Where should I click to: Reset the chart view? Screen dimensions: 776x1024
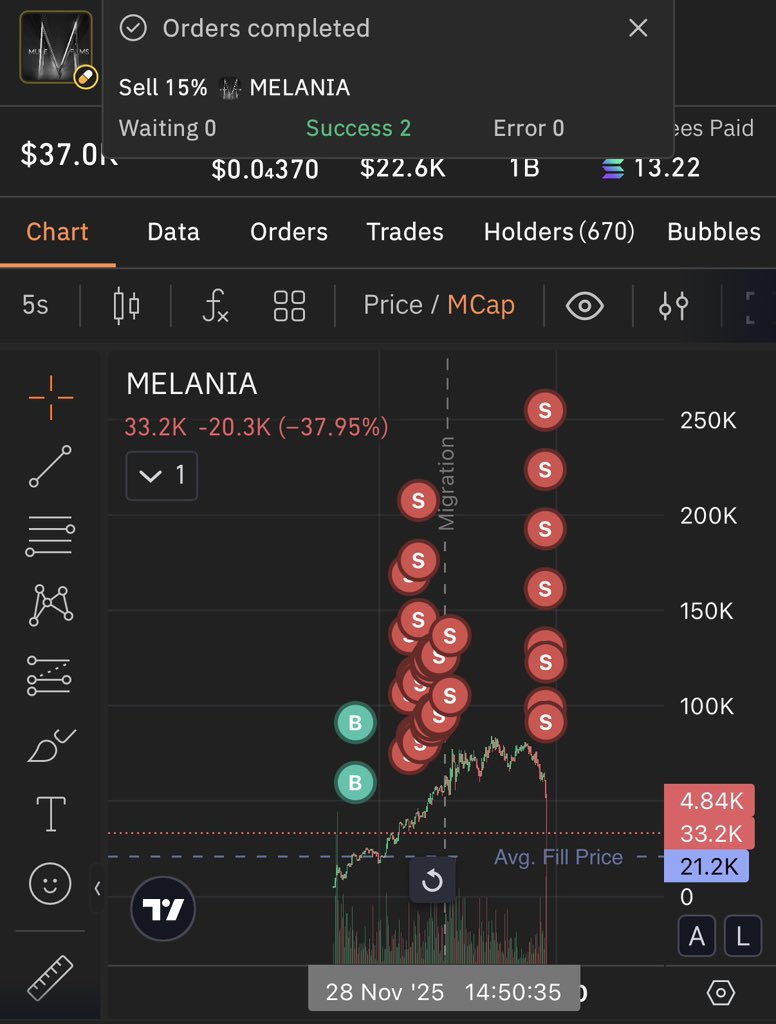pyautogui.click(x=432, y=882)
